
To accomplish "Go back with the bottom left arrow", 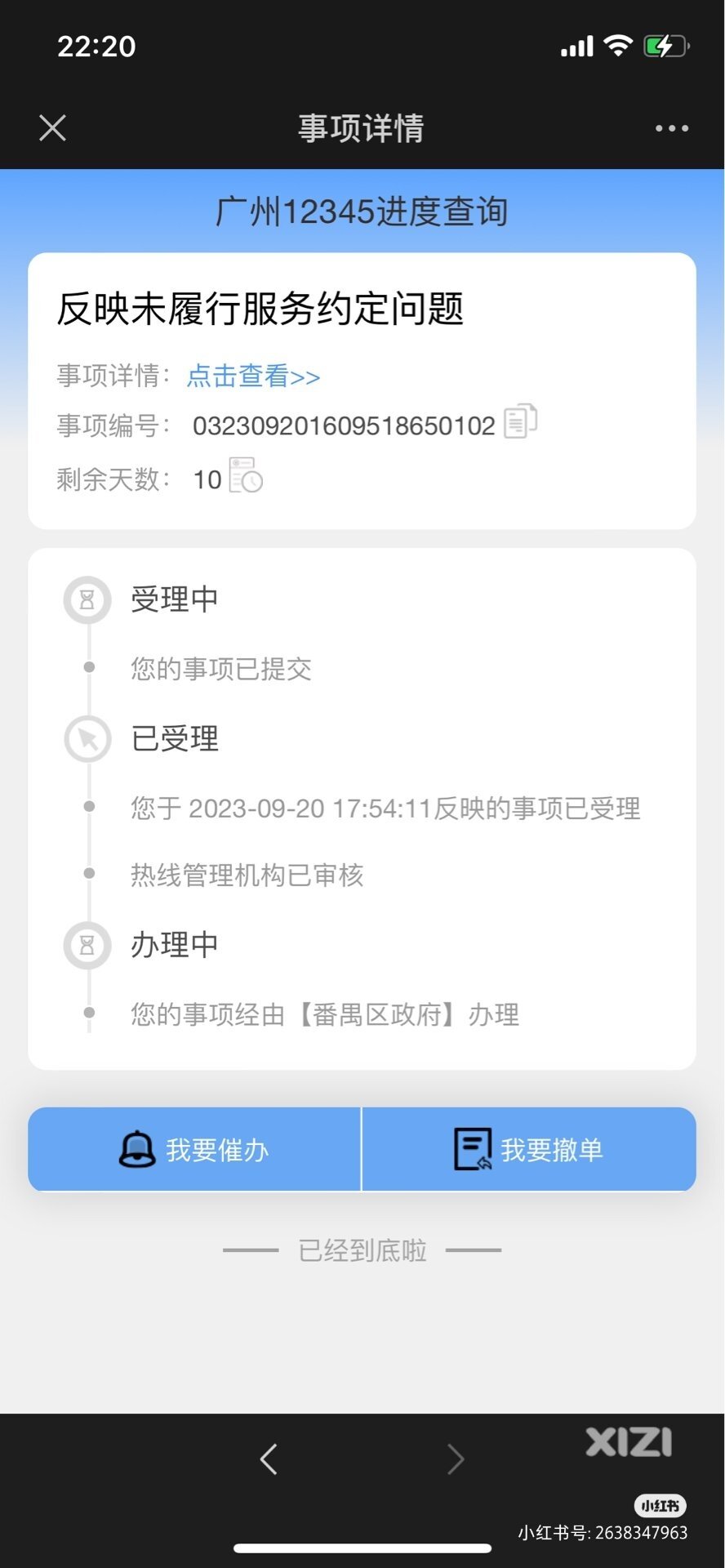I will coord(269,1459).
